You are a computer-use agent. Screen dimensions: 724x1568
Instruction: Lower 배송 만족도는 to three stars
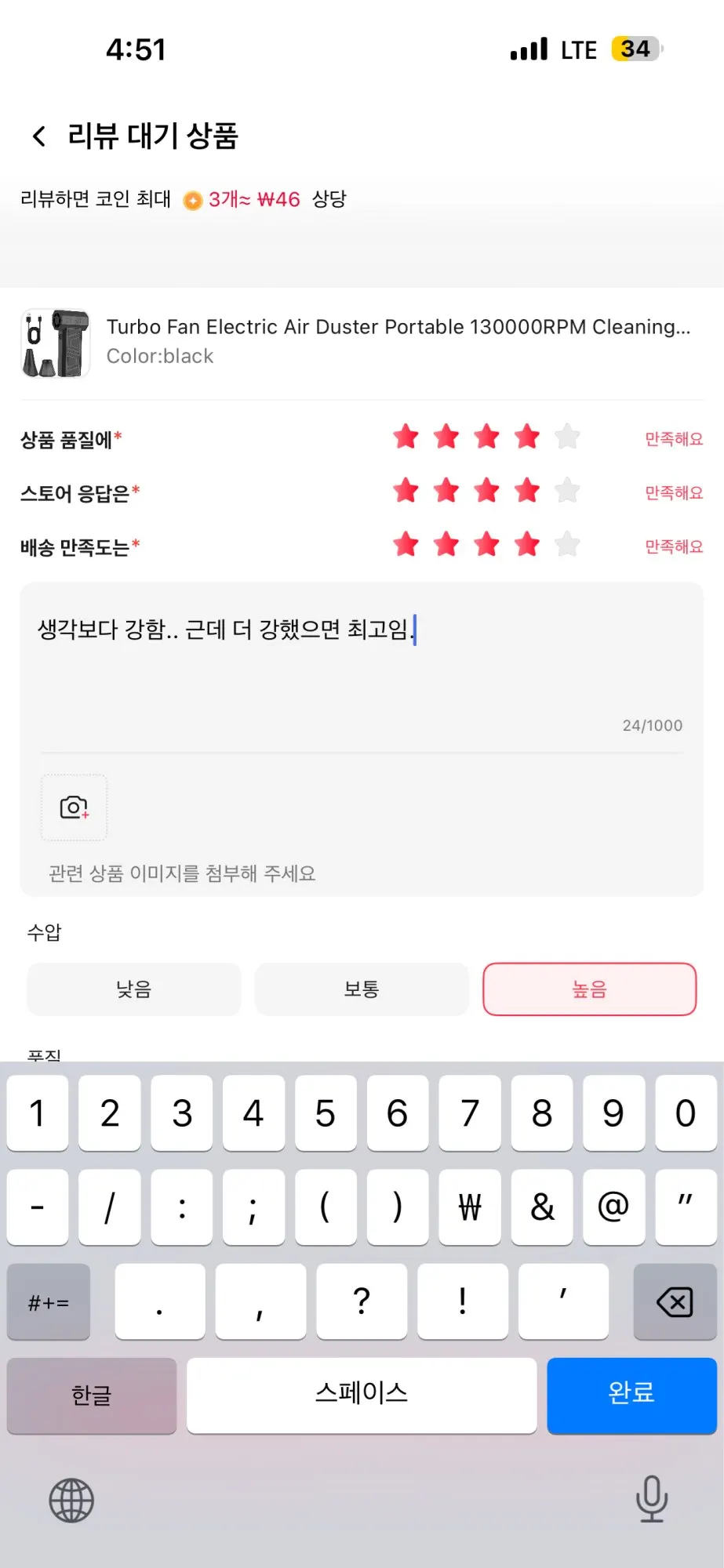[x=488, y=545]
